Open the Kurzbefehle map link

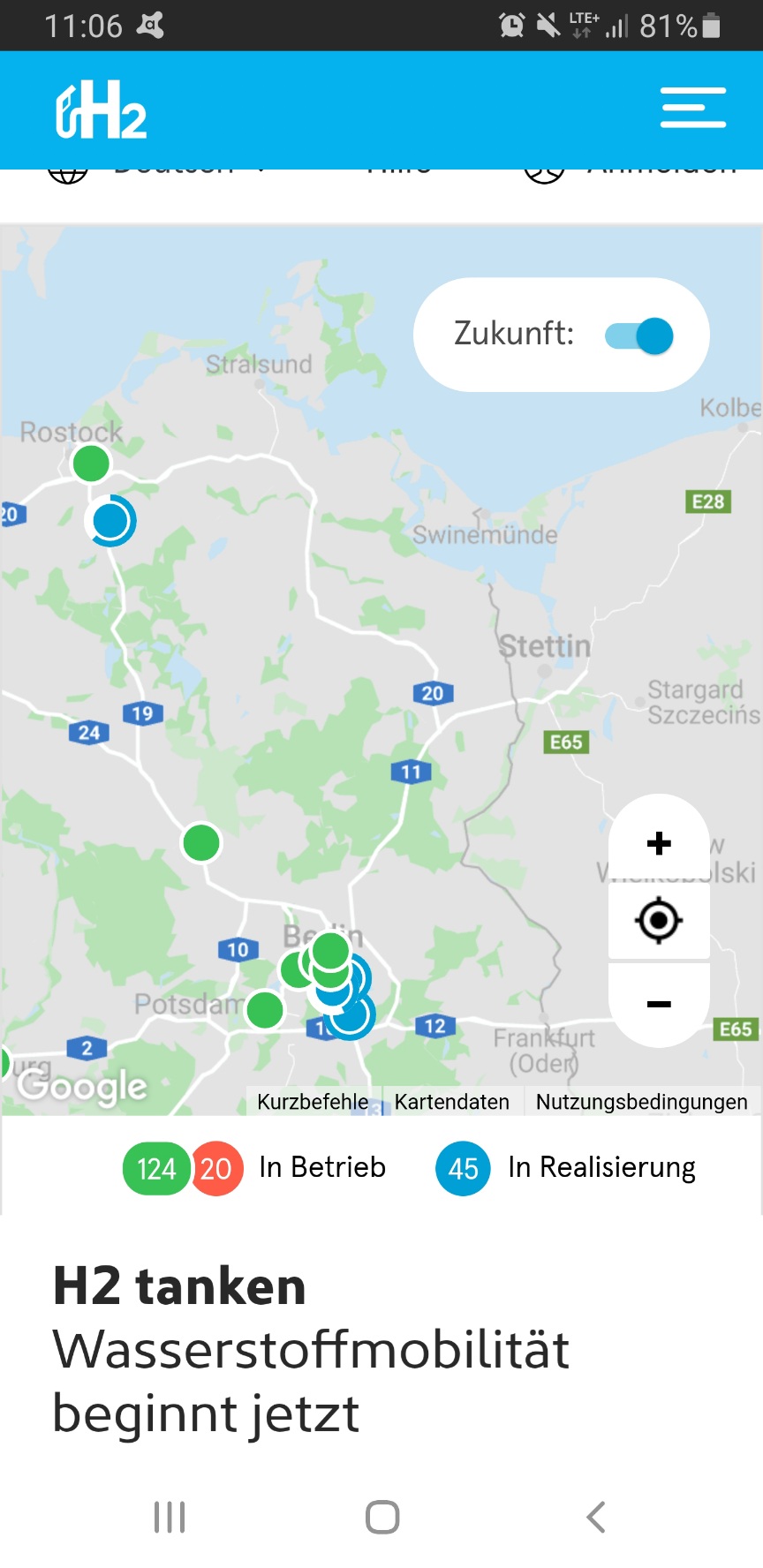(x=313, y=1102)
